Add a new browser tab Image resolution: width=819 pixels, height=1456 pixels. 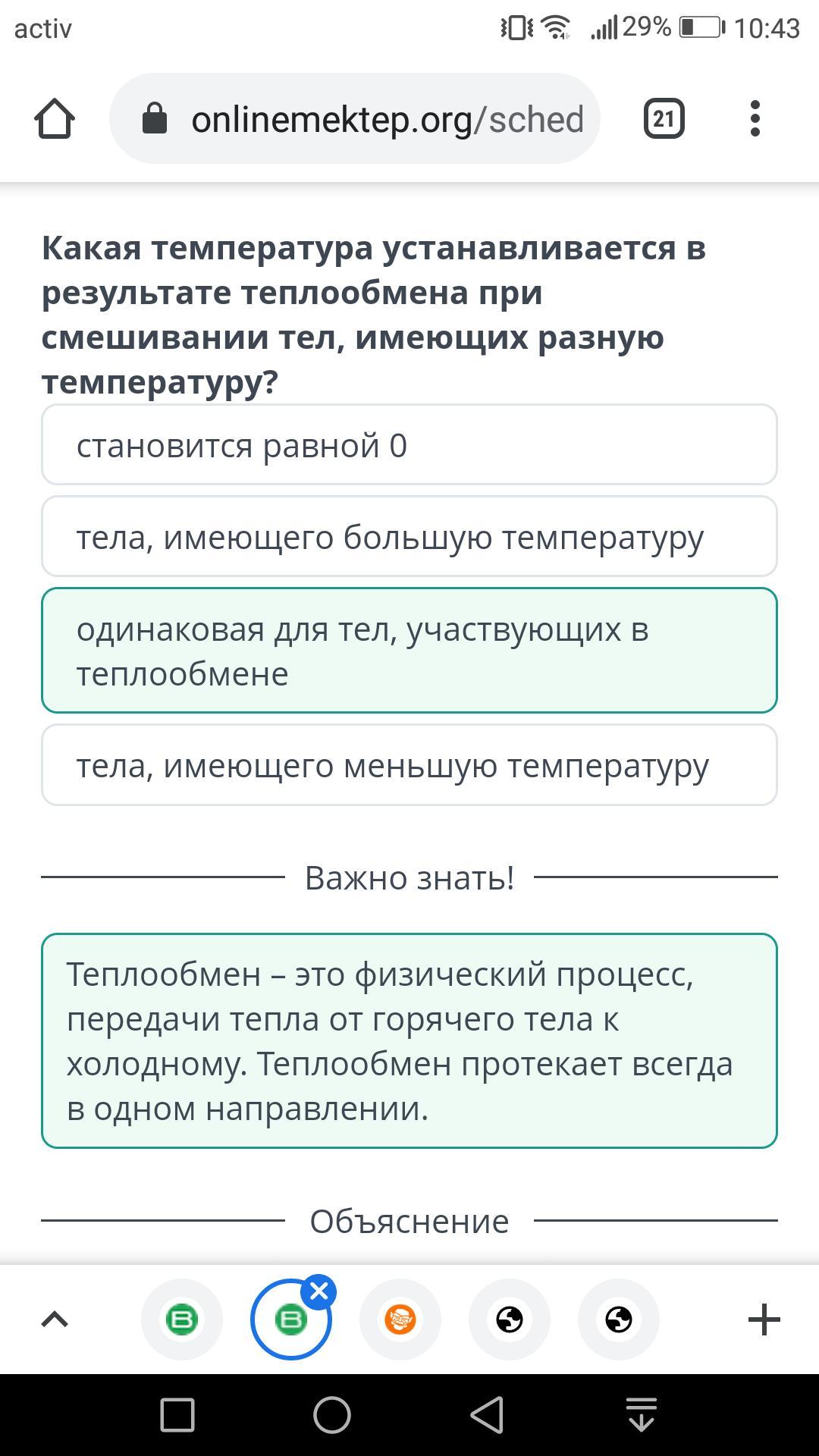click(764, 1319)
